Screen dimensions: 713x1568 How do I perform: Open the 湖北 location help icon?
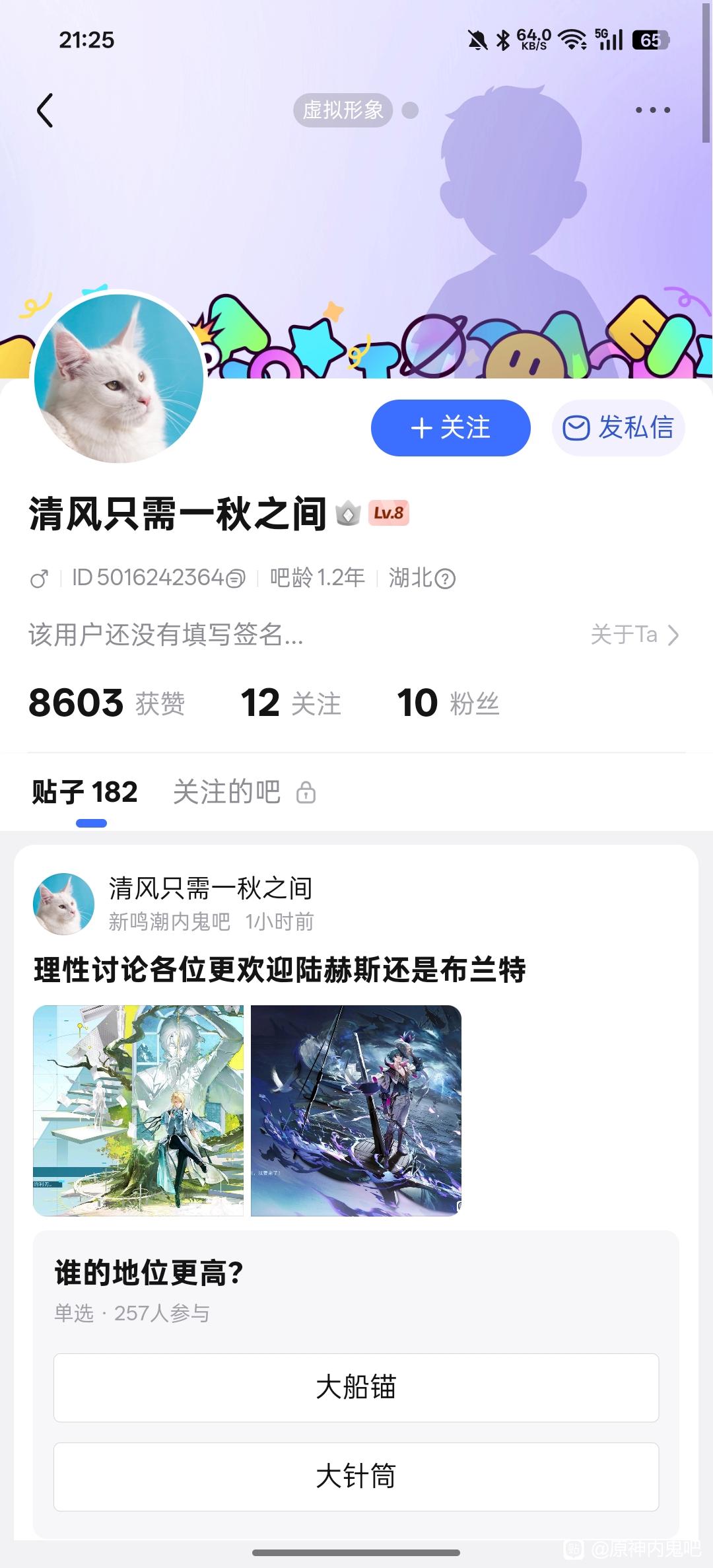[x=446, y=579]
